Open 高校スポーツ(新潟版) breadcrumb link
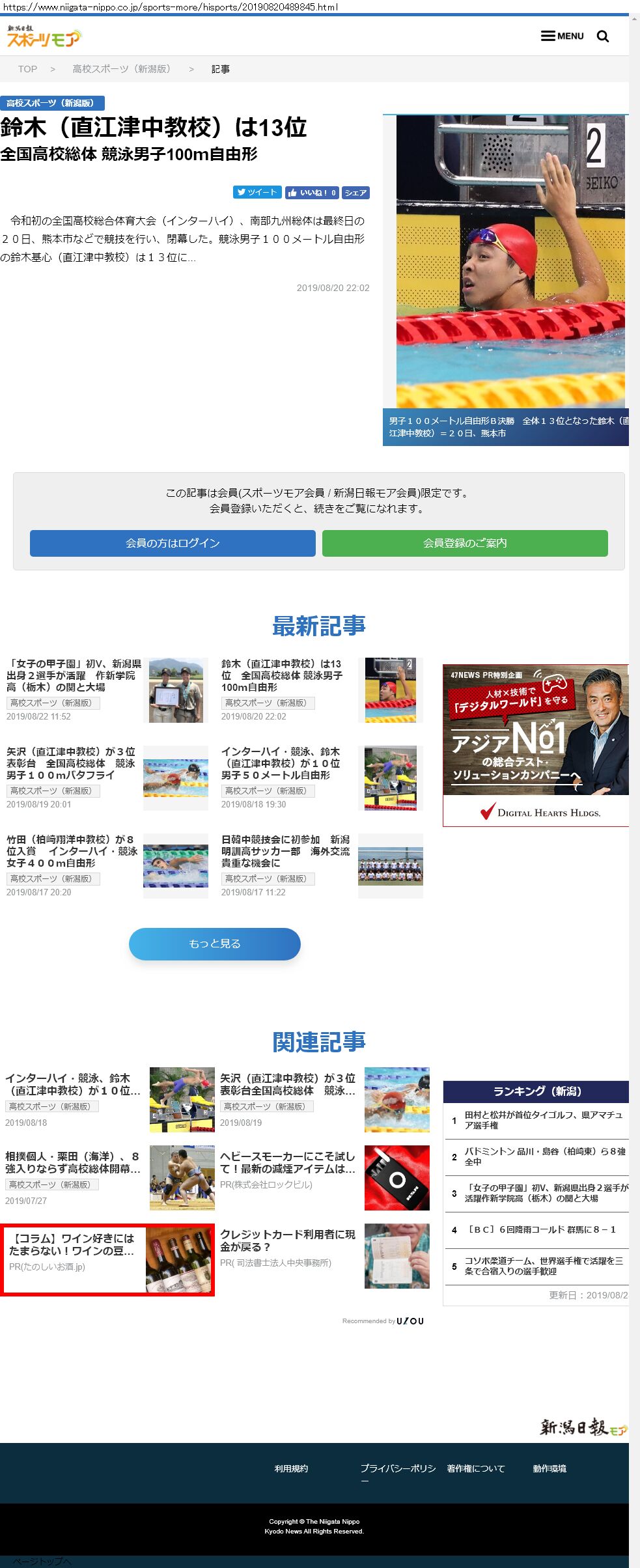This screenshot has width=640, height=1568. tap(121, 69)
